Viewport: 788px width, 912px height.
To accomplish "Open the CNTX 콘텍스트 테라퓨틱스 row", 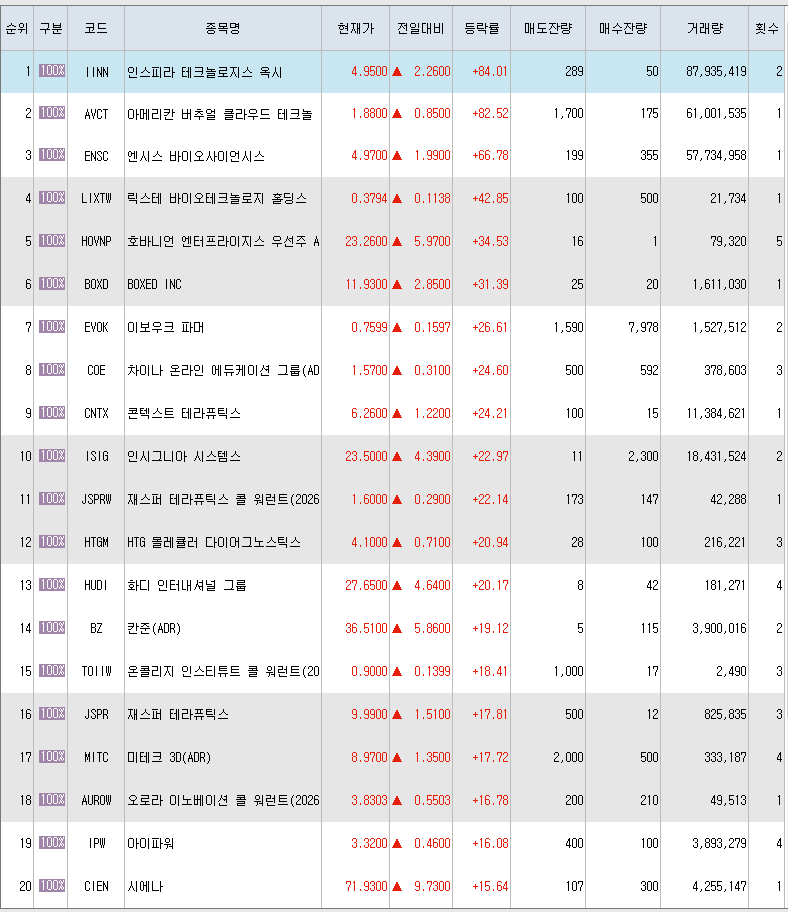I will click(393, 414).
